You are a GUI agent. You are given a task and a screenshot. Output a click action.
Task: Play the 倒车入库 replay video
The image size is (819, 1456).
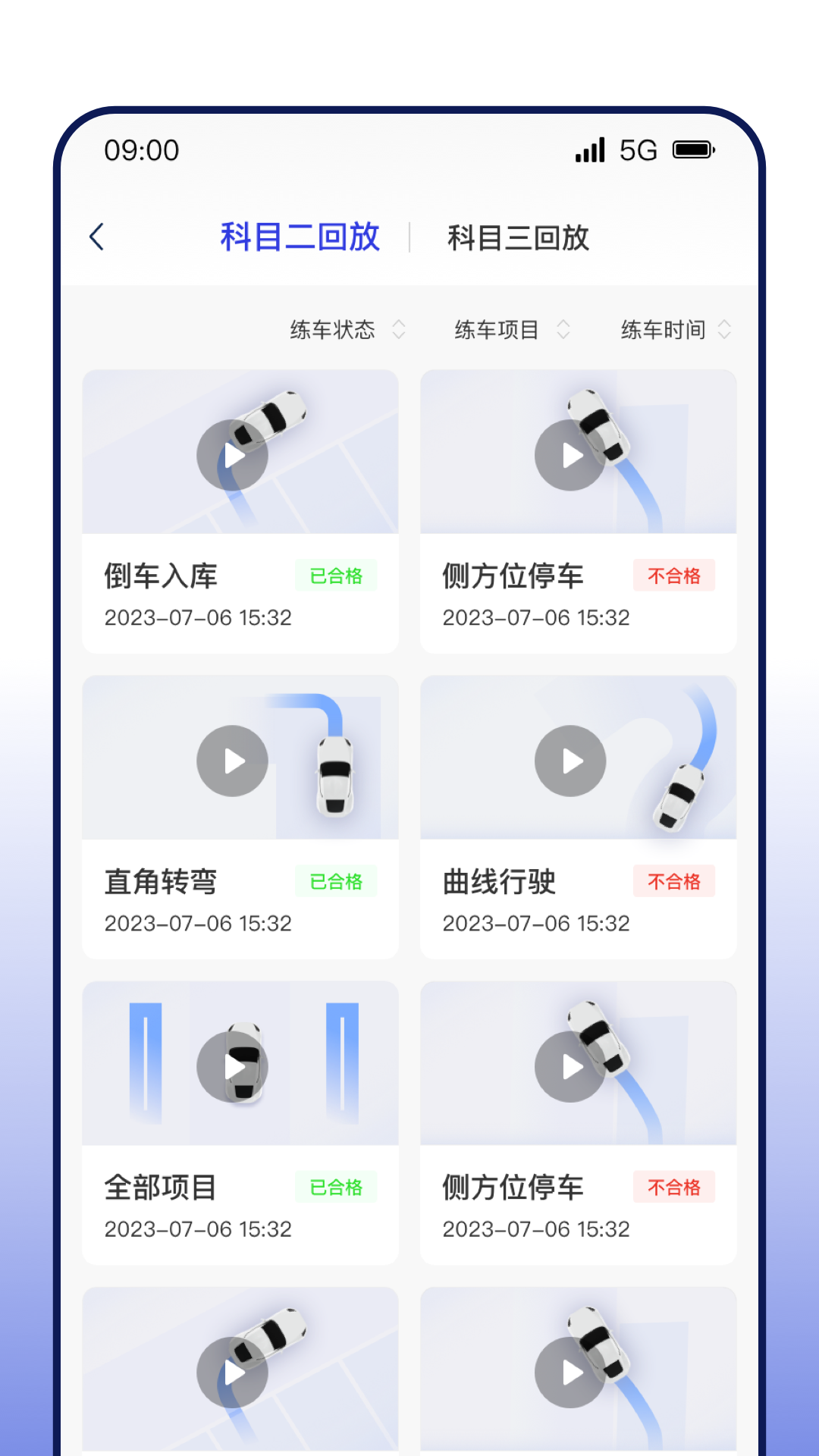(x=232, y=455)
